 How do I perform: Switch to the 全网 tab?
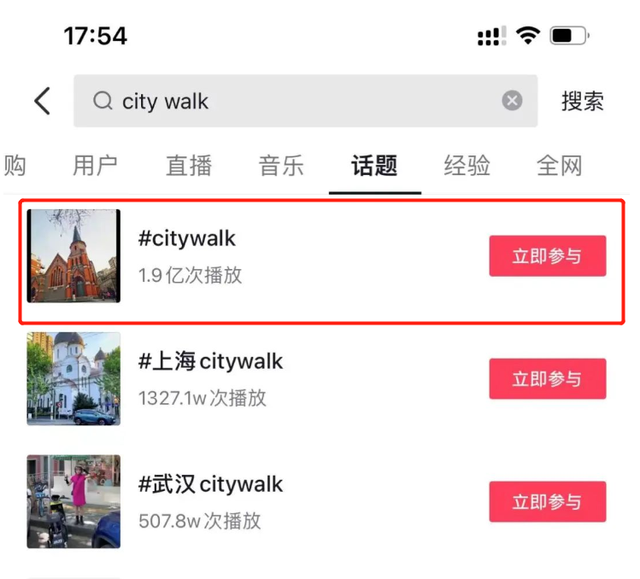559,166
